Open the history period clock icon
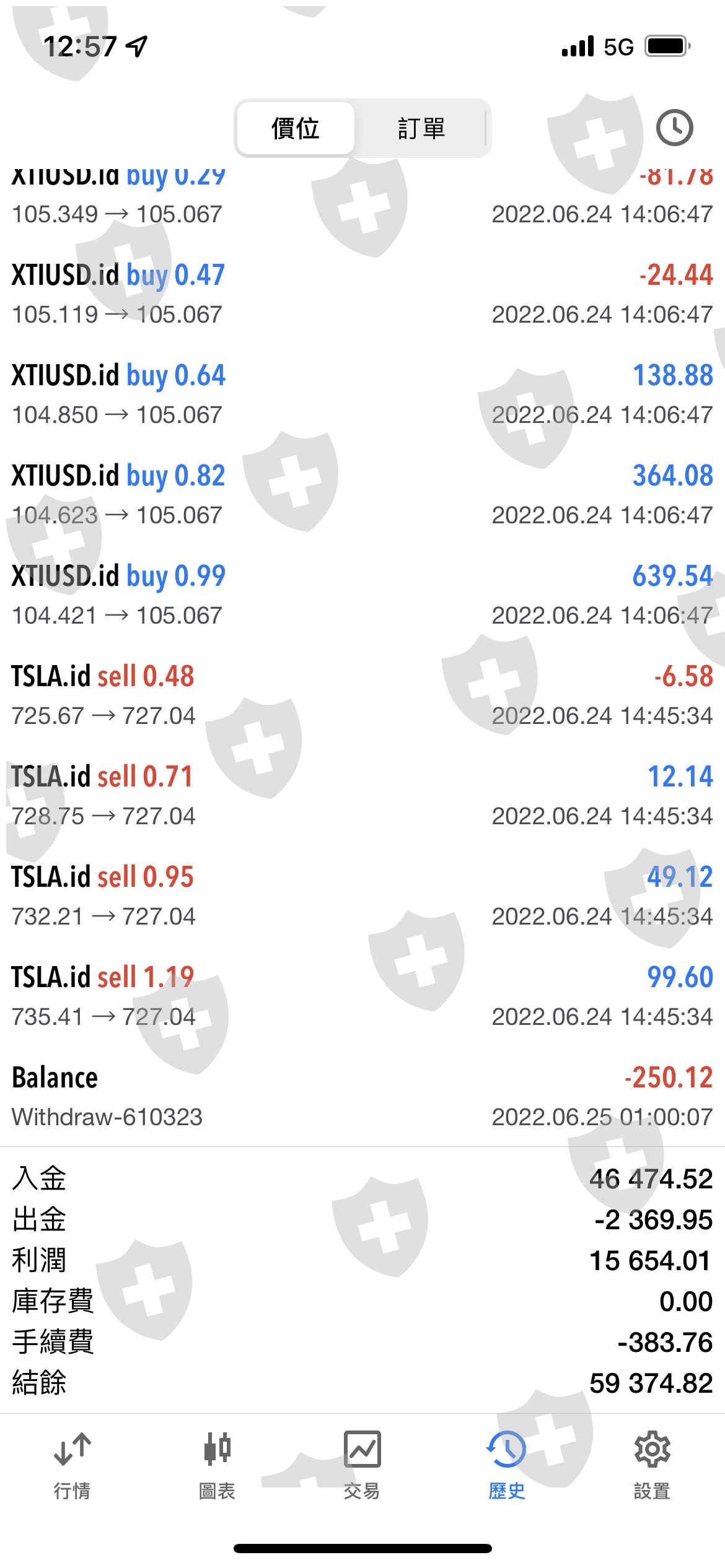 [x=674, y=128]
